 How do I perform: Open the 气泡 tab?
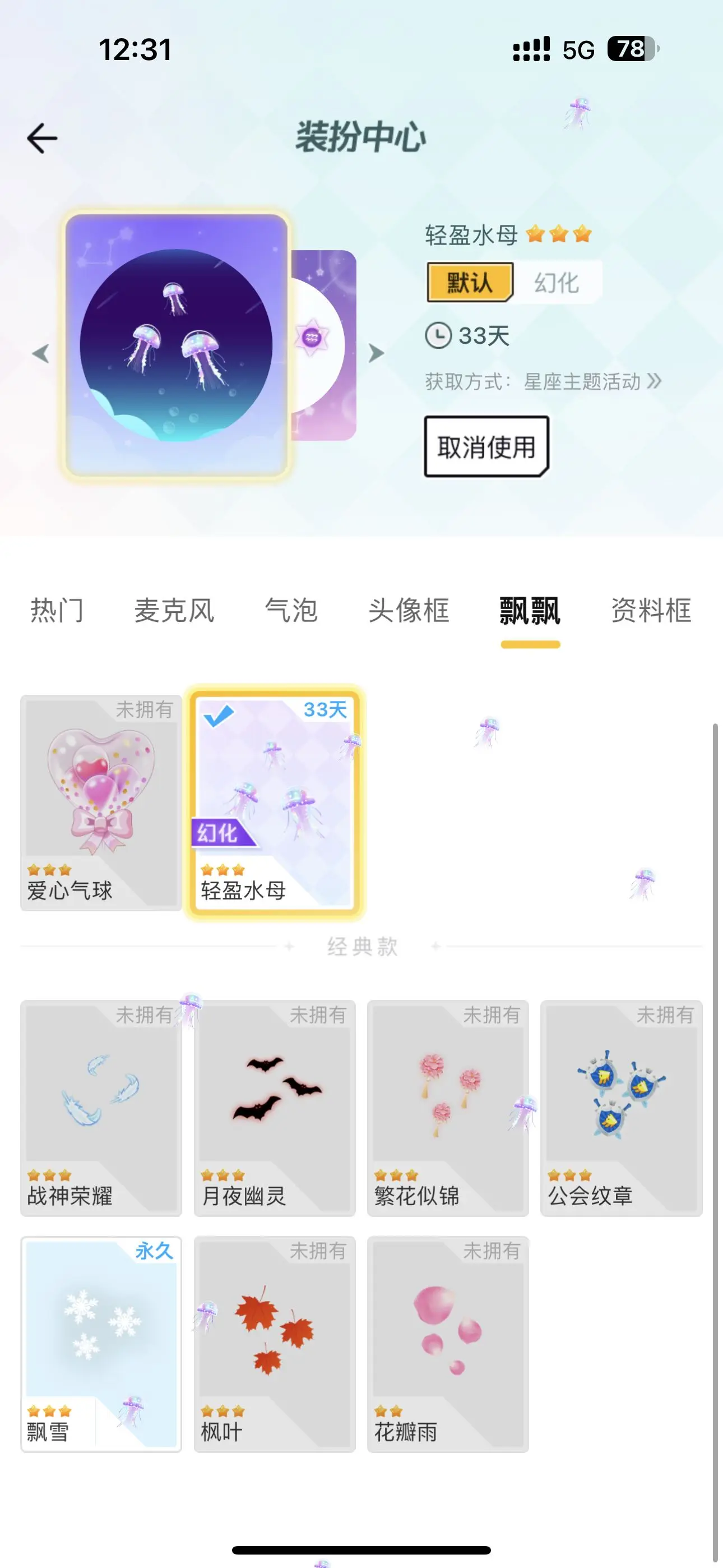pos(291,611)
